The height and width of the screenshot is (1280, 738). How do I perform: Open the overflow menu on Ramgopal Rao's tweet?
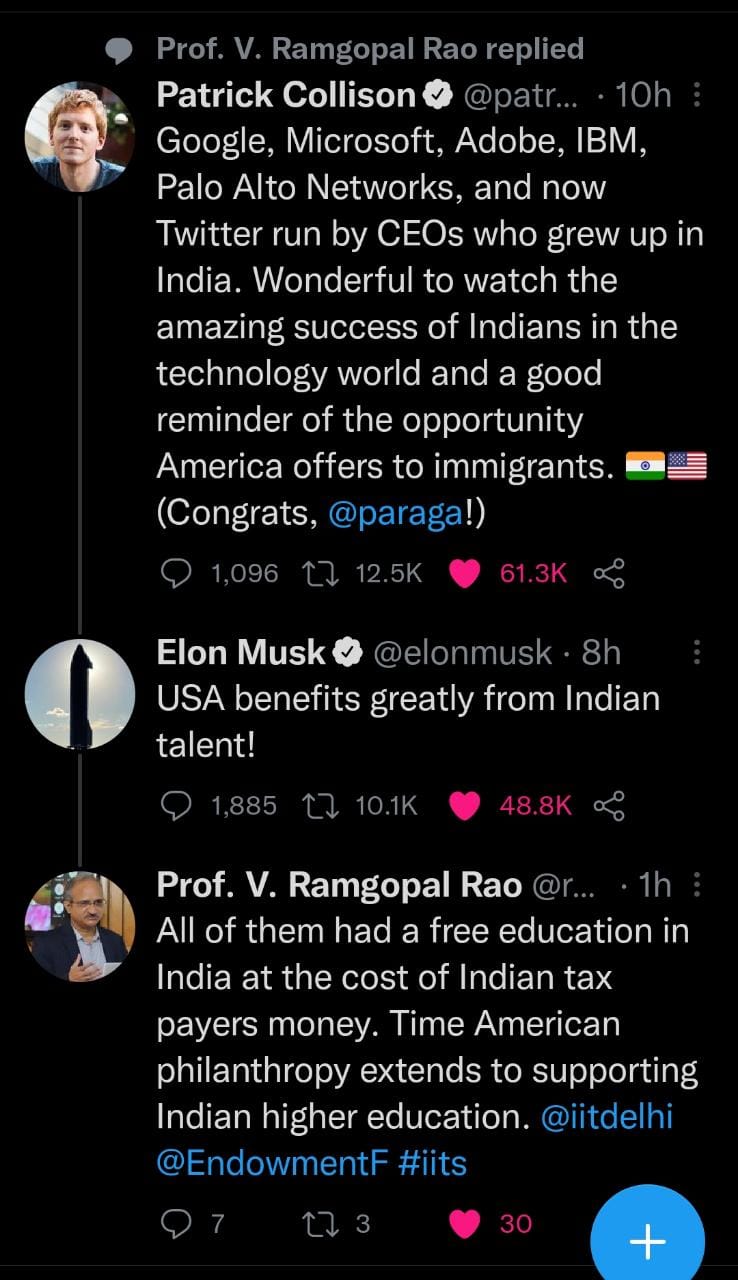[x=697, y=885]
